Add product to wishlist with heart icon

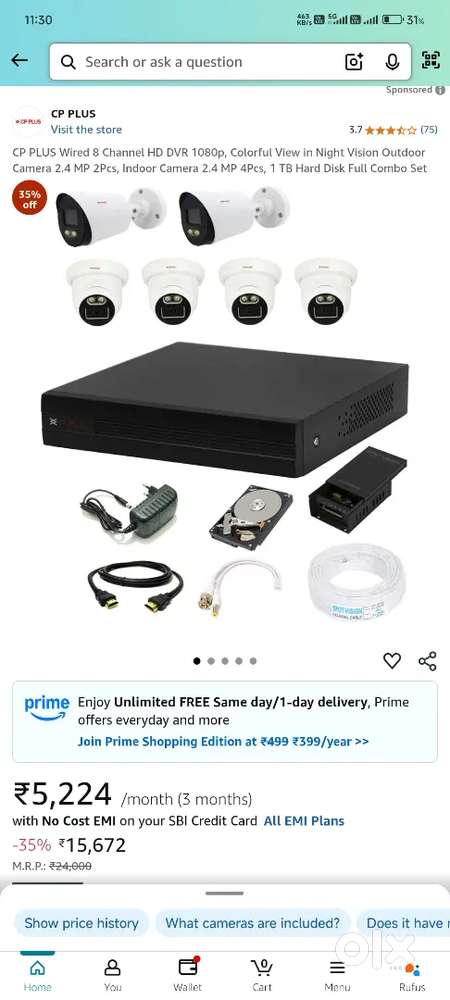point(392,661)
